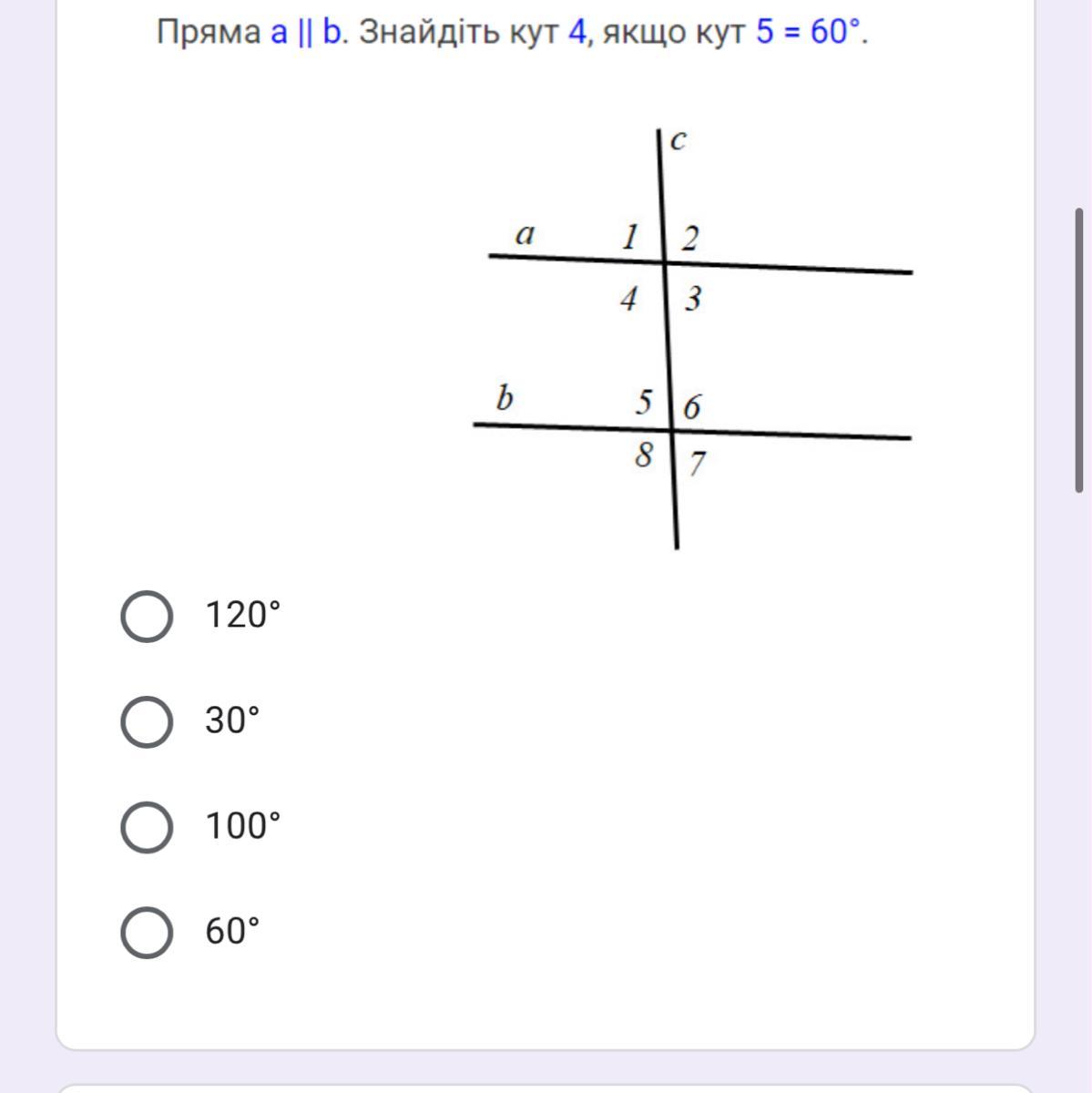
Task: Mark 60° as the answer
Action: (x=147, y=932)
